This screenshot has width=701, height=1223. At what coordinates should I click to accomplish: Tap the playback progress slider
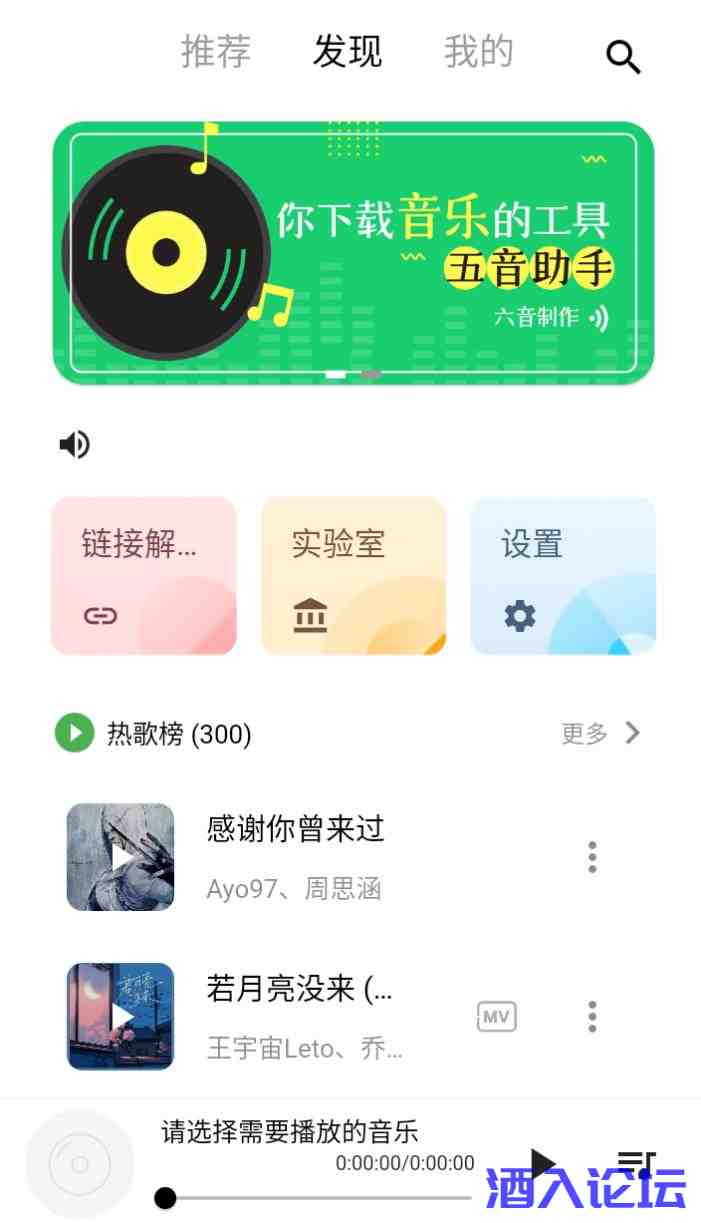(315, 1197)
